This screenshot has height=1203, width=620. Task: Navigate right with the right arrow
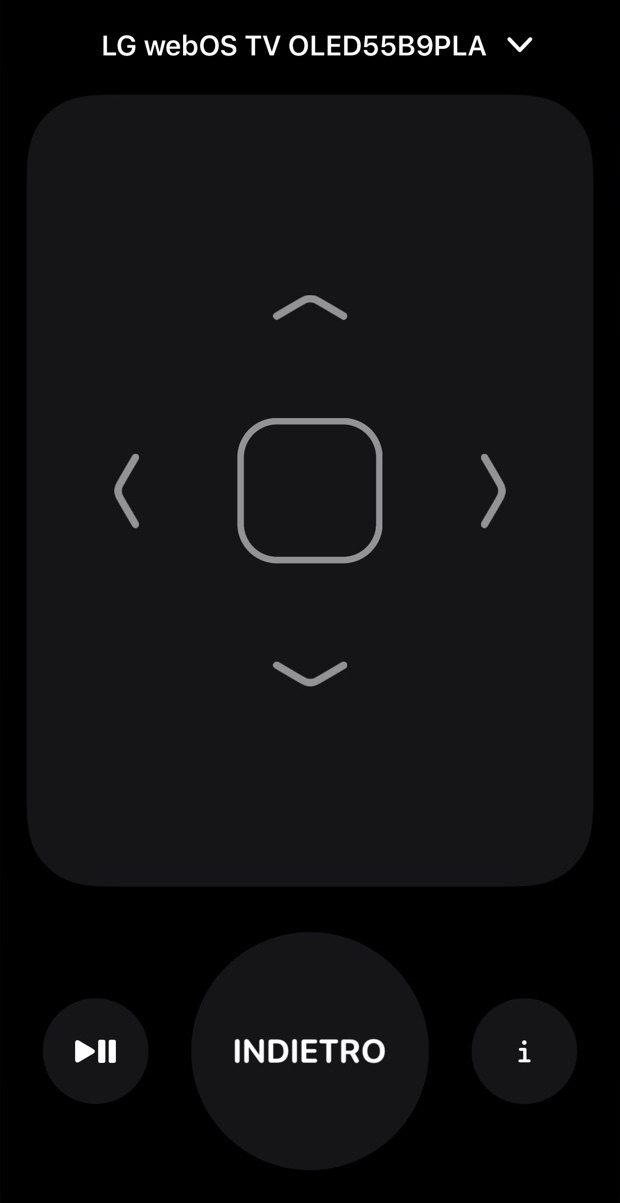(x=493, y=491)
